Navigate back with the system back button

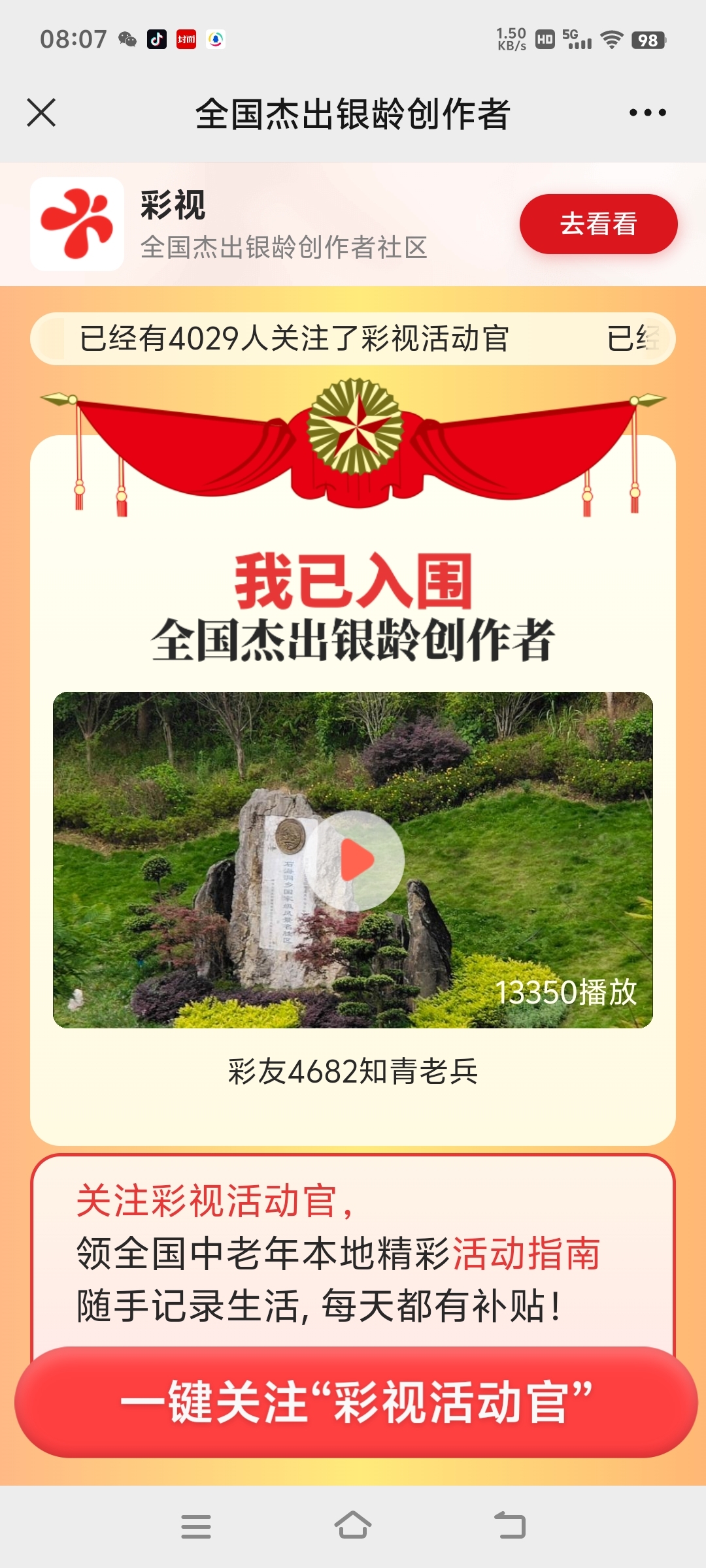pos(510,1526)
